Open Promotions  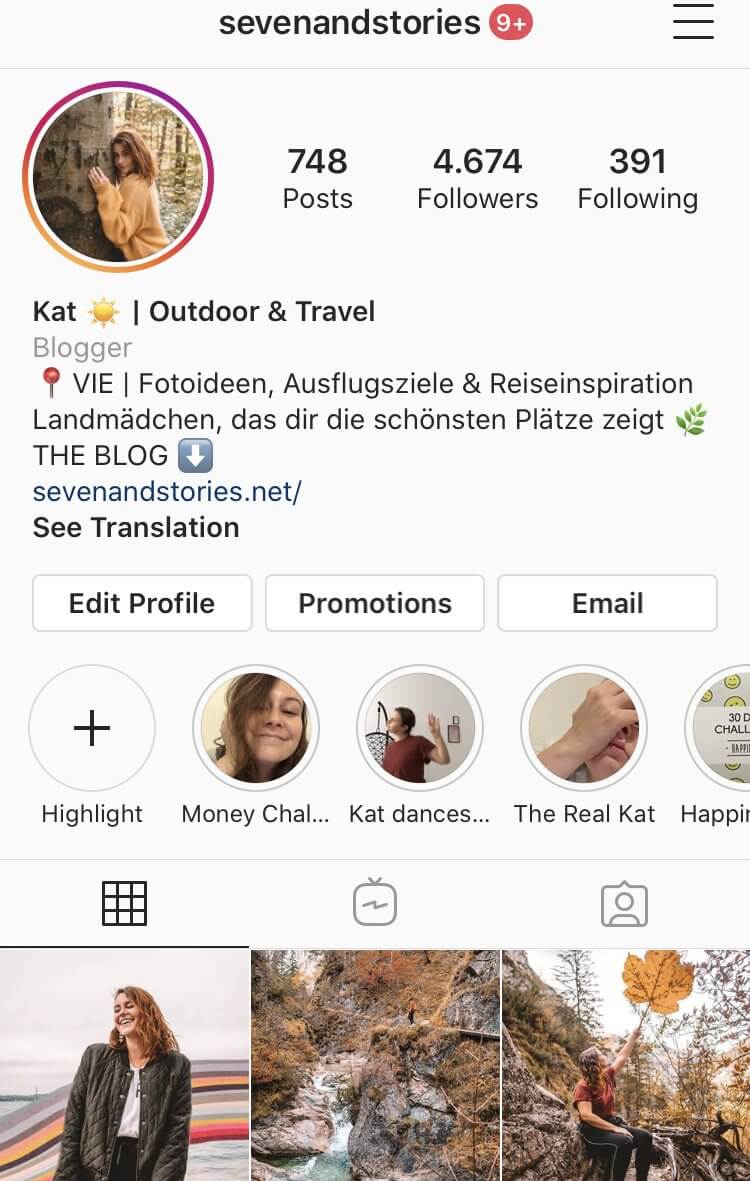375,603
